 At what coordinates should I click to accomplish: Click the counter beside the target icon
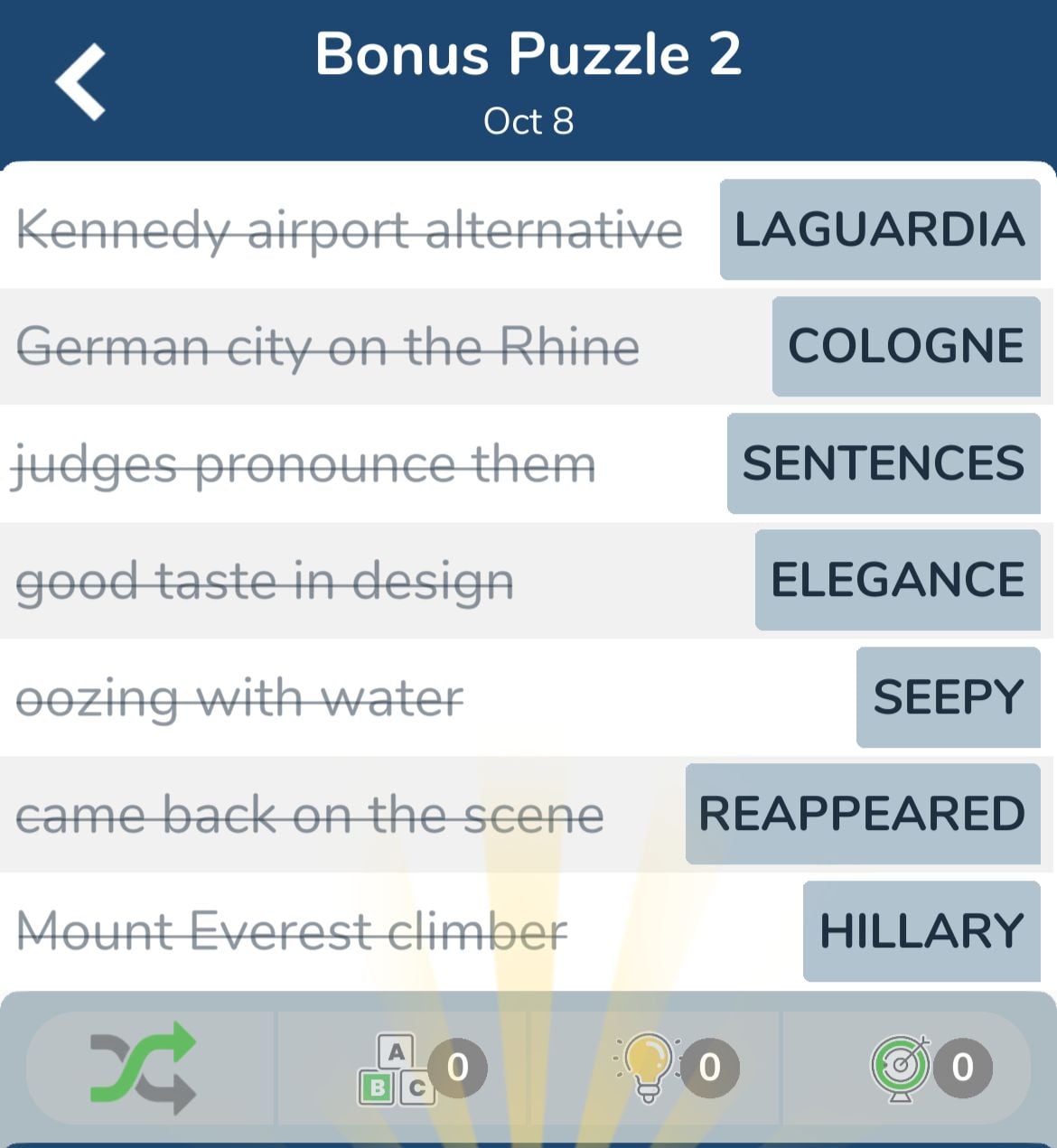coord(962,1068)
